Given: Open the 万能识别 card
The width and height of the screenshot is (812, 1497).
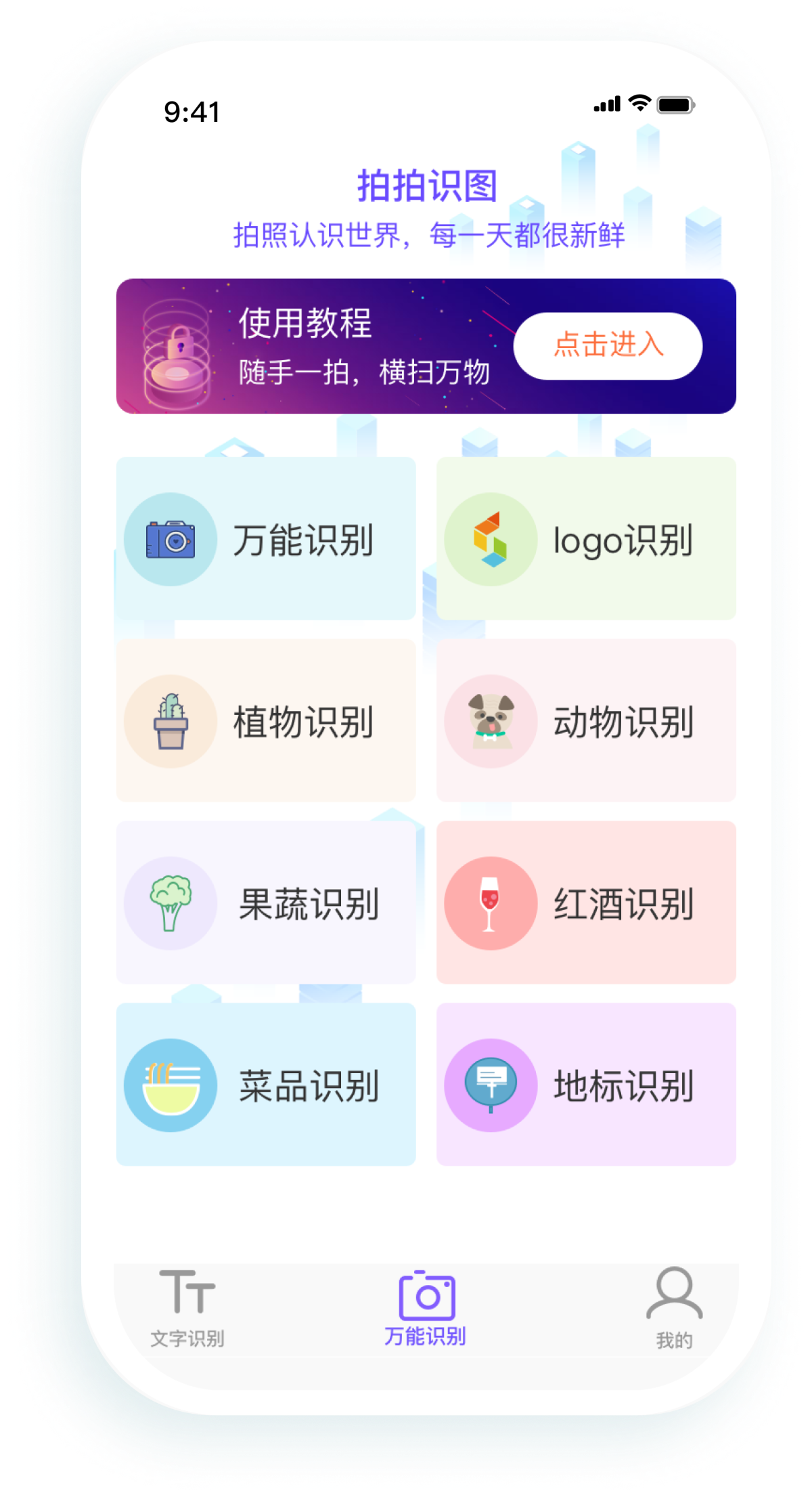Looking at the screenshot, I should 266,539.
